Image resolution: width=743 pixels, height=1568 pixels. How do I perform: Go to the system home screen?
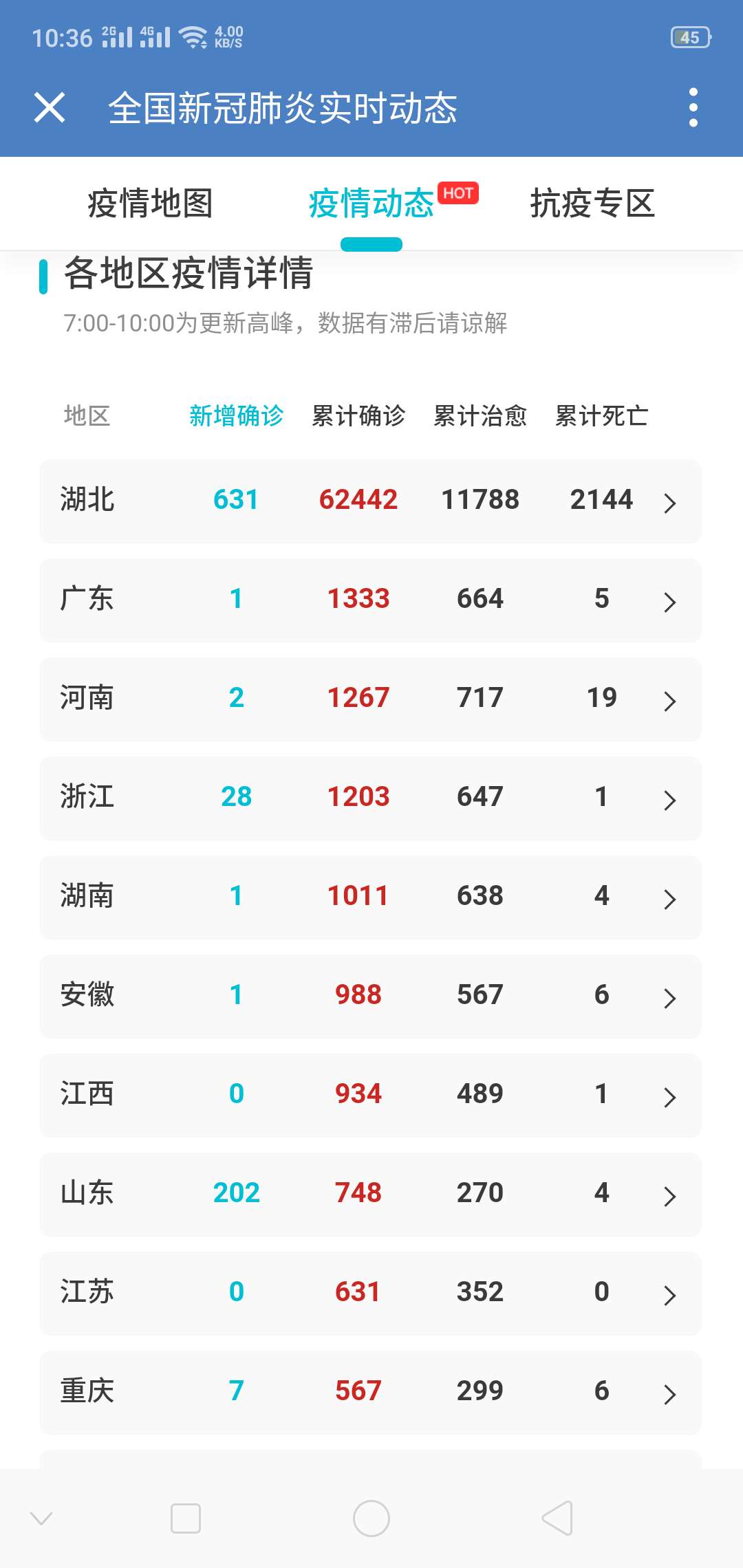(371, 1518)
